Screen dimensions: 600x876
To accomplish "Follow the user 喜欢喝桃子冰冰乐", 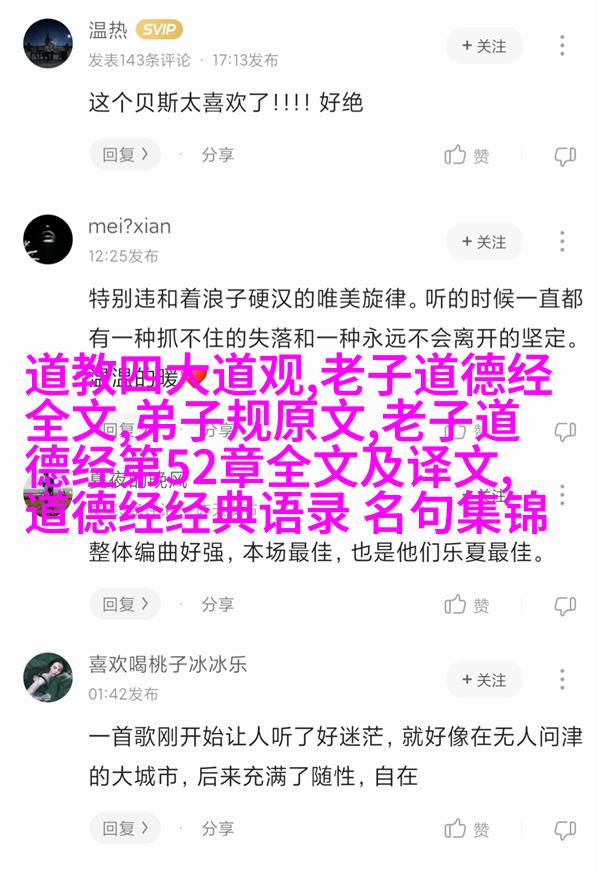I will tap(485, 680).
